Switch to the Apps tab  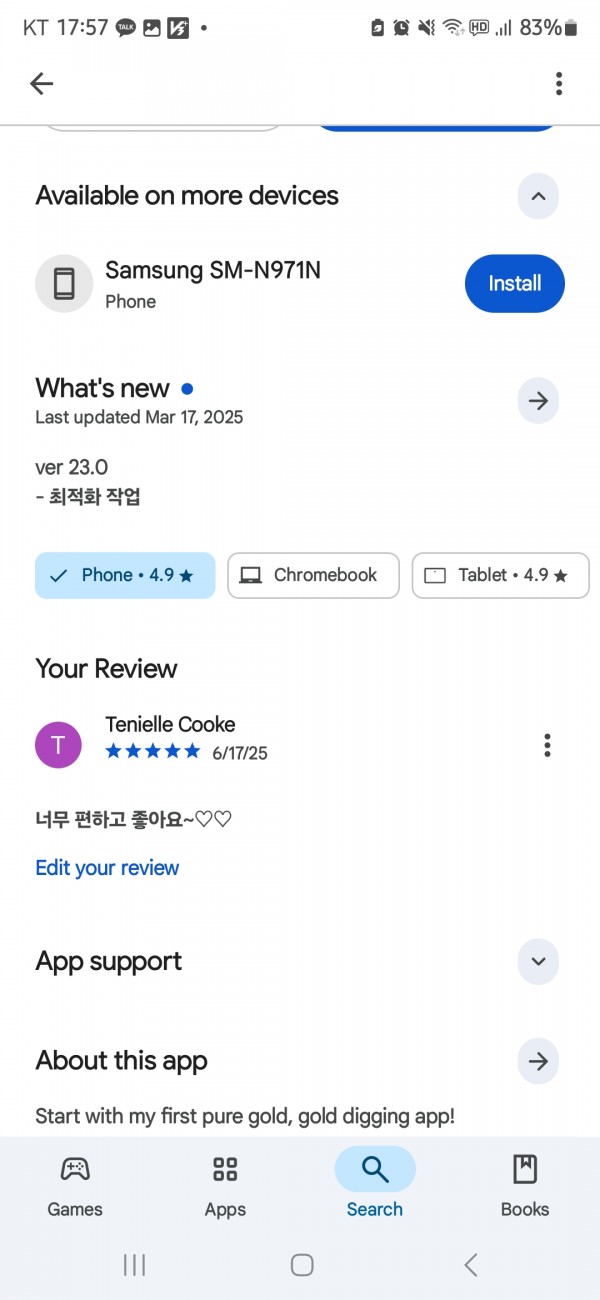point(225,1185)
